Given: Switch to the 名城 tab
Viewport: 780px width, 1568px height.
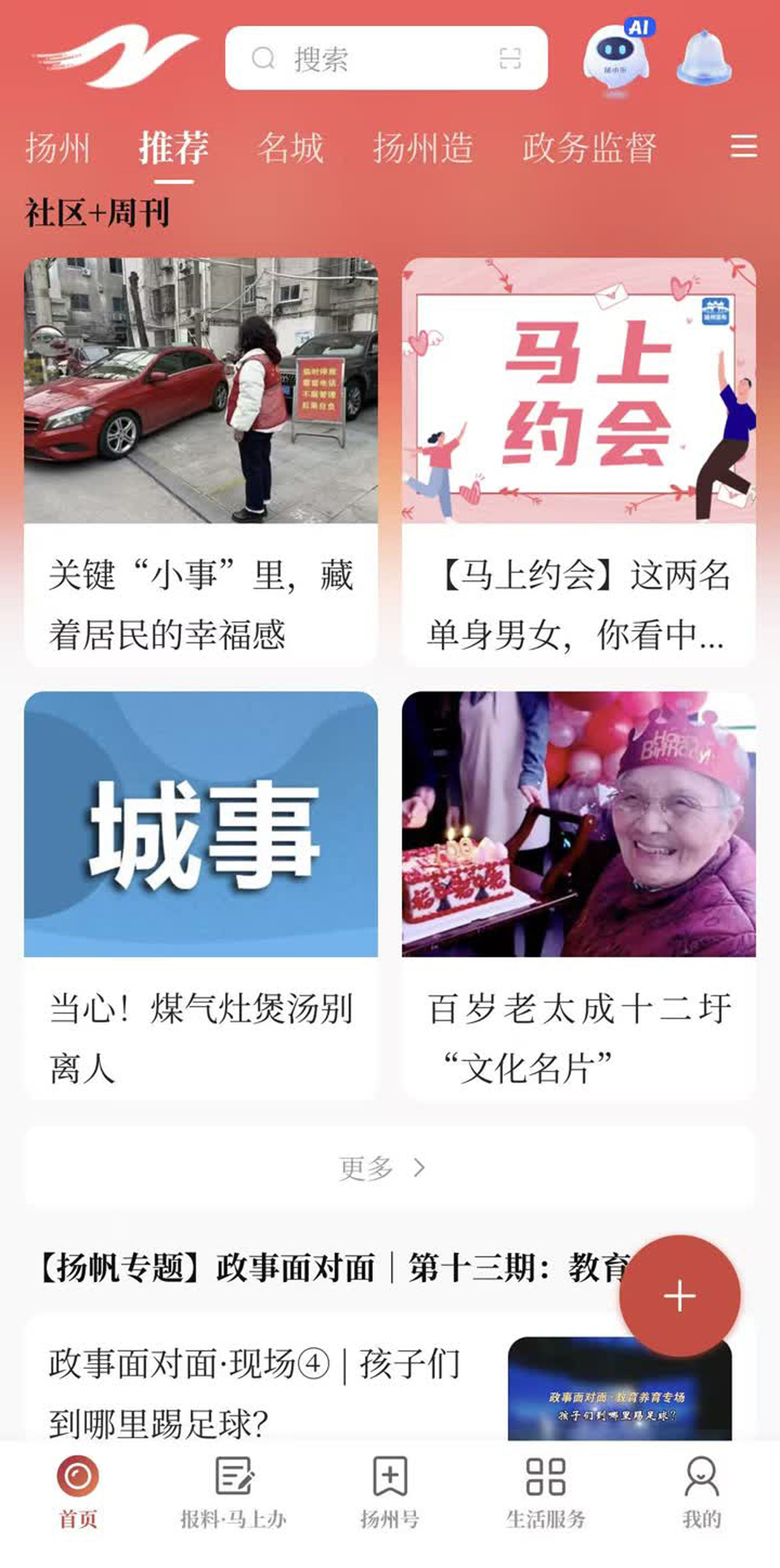Looking at the screenshot, I should coord(290,148).
